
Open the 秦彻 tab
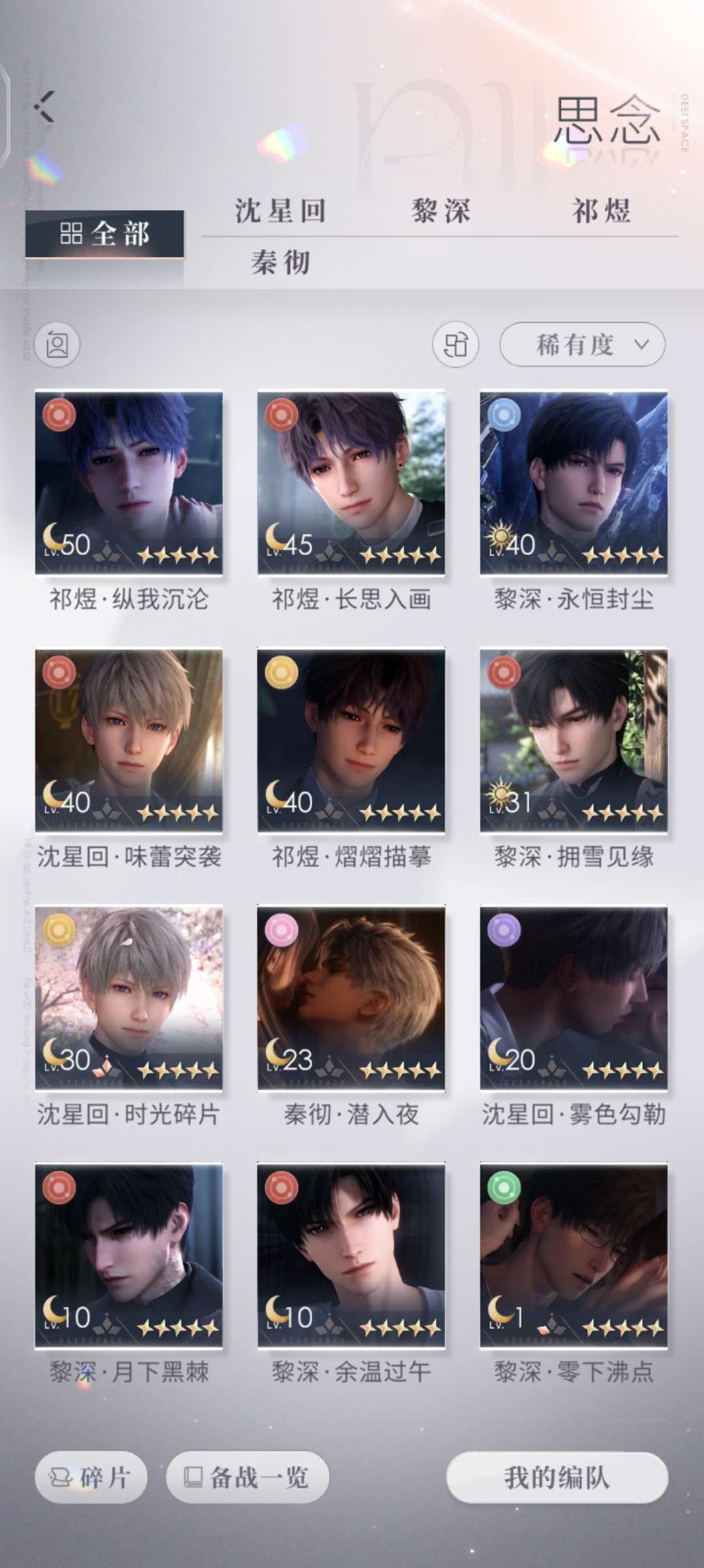280,262
